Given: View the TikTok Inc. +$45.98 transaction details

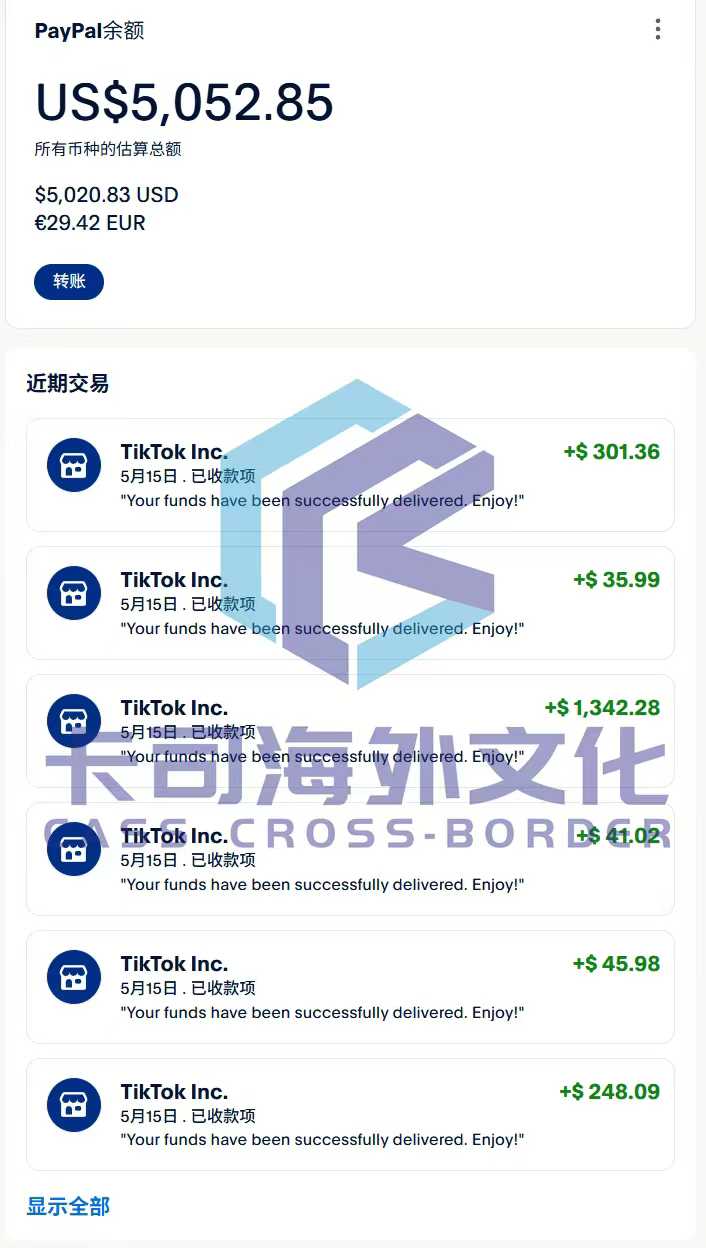Looking at the screenshot, I should coord(350,987).
